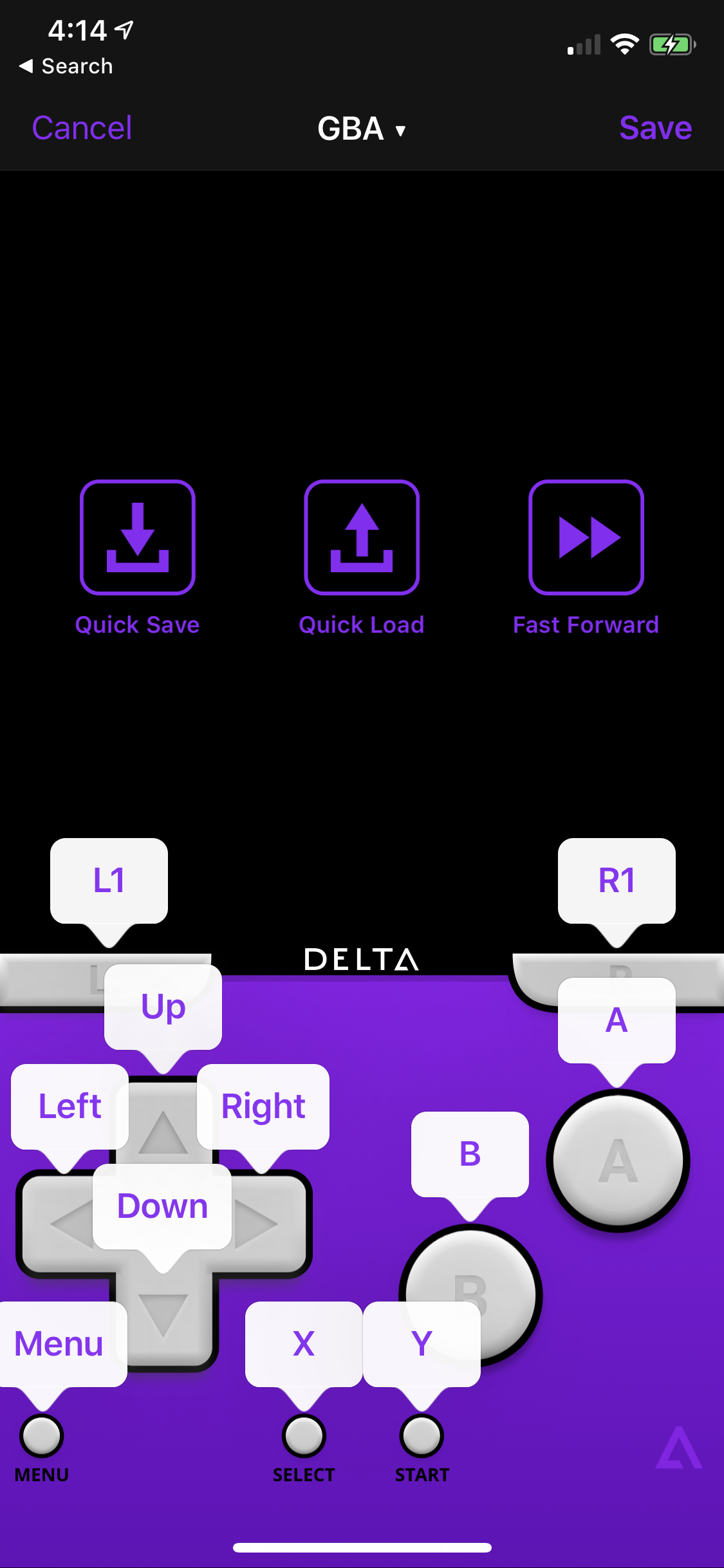724x1568 pixels.
Task: Save the controller mapping
Action: pyautogui.click(x=654, y=128)
